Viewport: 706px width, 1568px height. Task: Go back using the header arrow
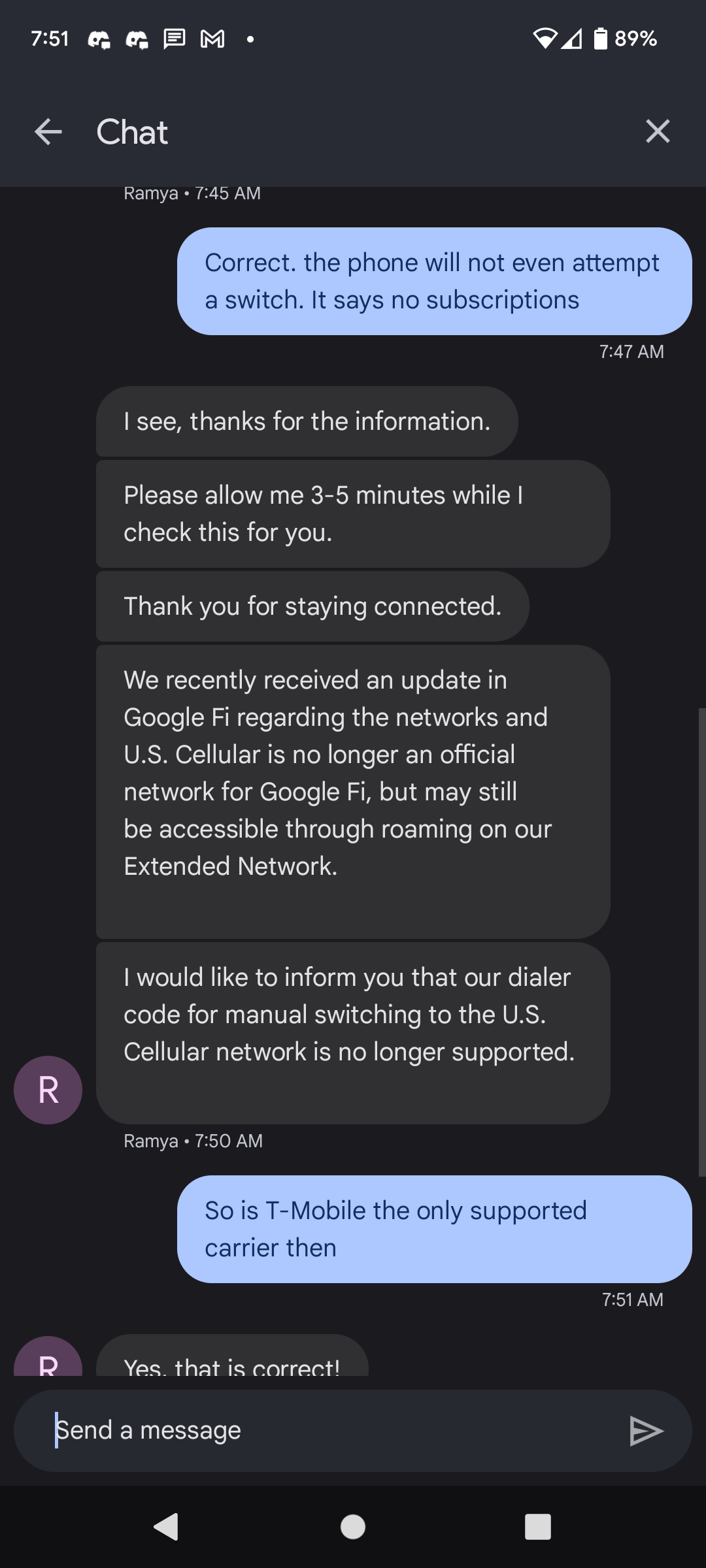[x=48, y=132]
